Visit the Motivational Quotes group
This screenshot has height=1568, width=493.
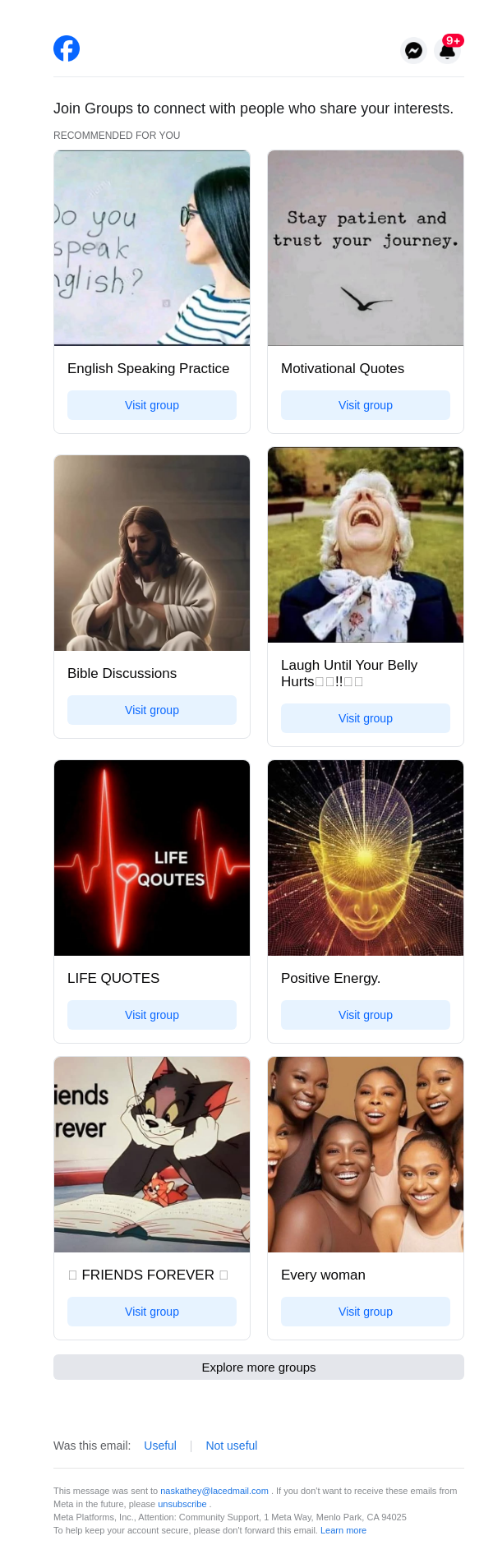coord(366,405)
